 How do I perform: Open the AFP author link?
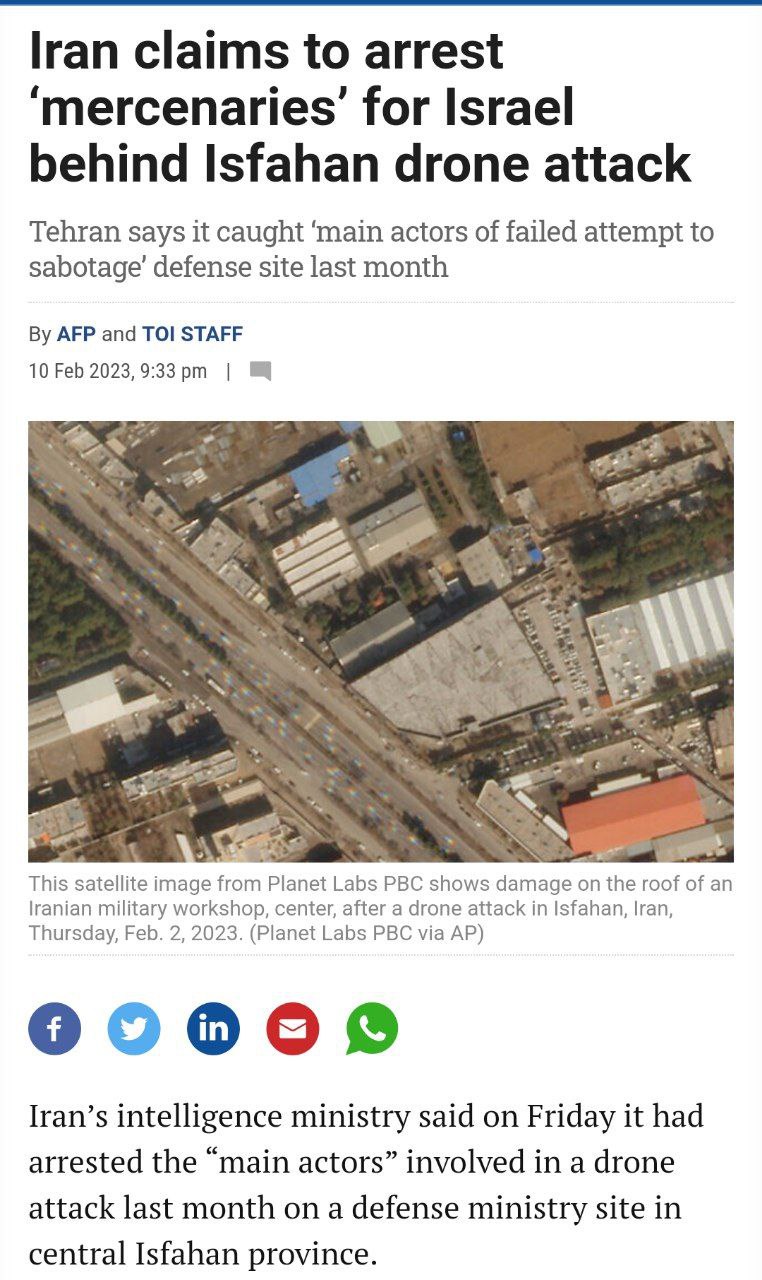coord(77,334)
